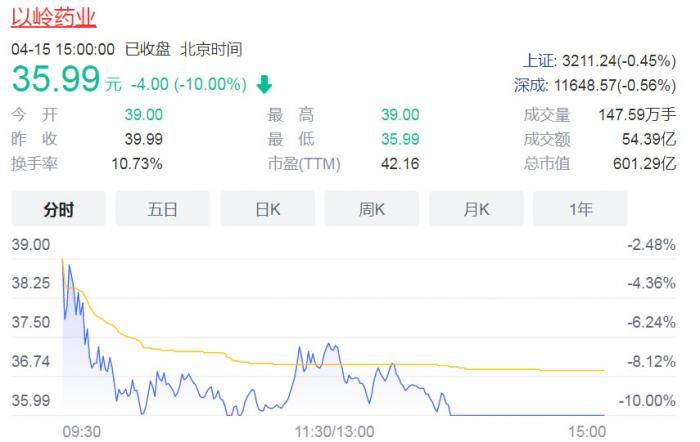Screen dimensions: 700x442
Task: Switch to the 日K chart tab
Action: [267, 209]
